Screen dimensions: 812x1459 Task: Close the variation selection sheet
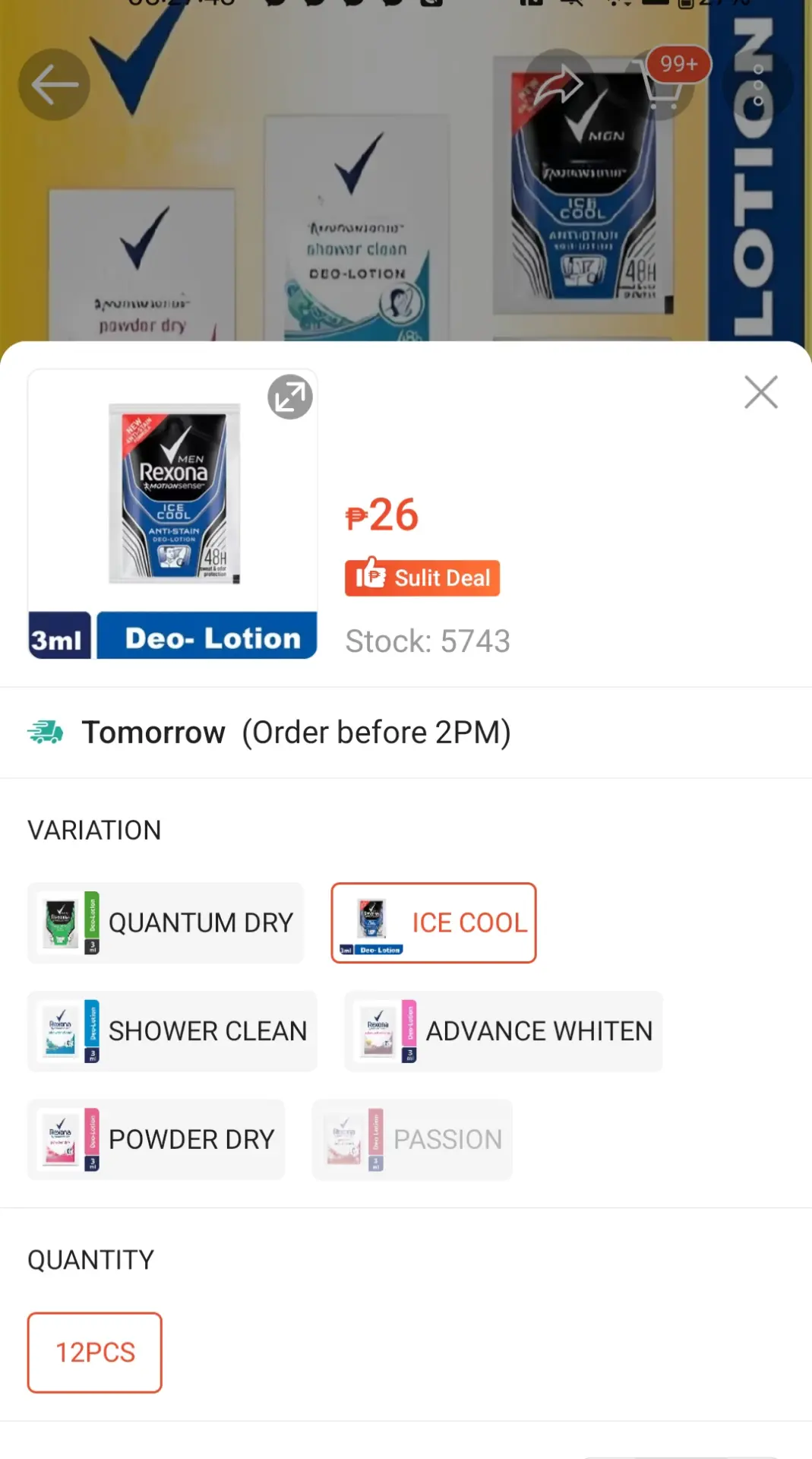(x=760, y=393)
